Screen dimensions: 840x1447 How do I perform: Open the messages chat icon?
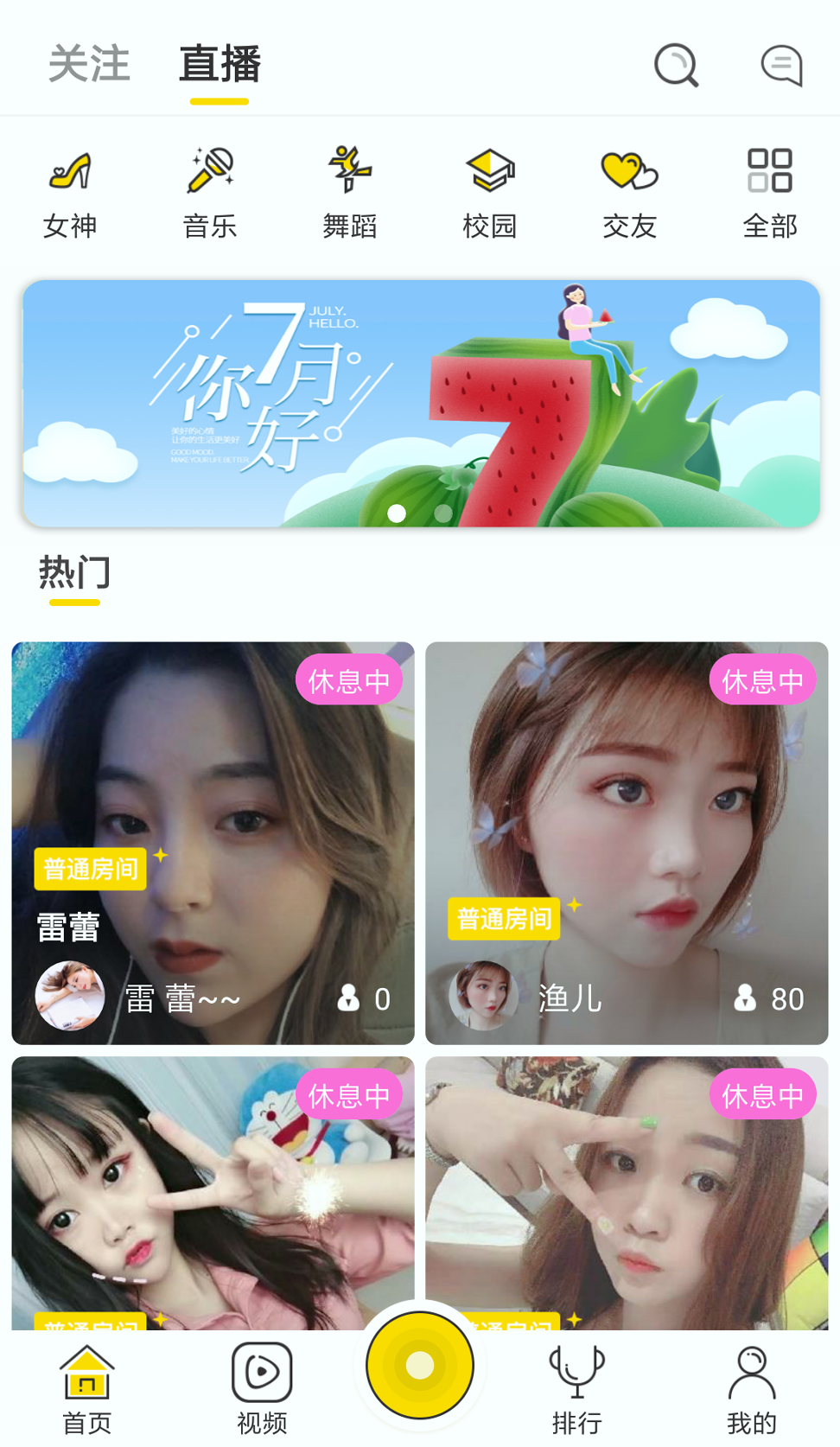click(782, 66)
